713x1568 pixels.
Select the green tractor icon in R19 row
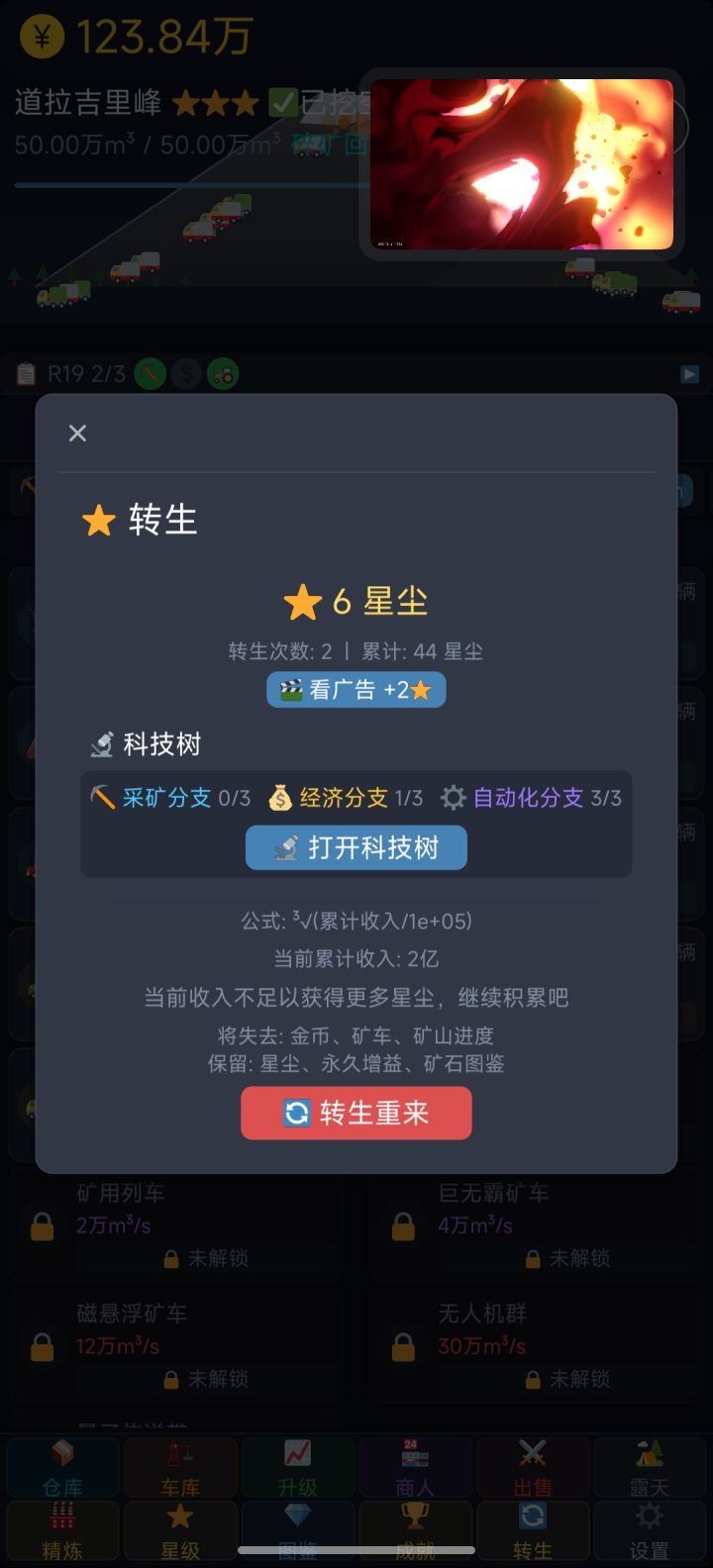(223, 375)
